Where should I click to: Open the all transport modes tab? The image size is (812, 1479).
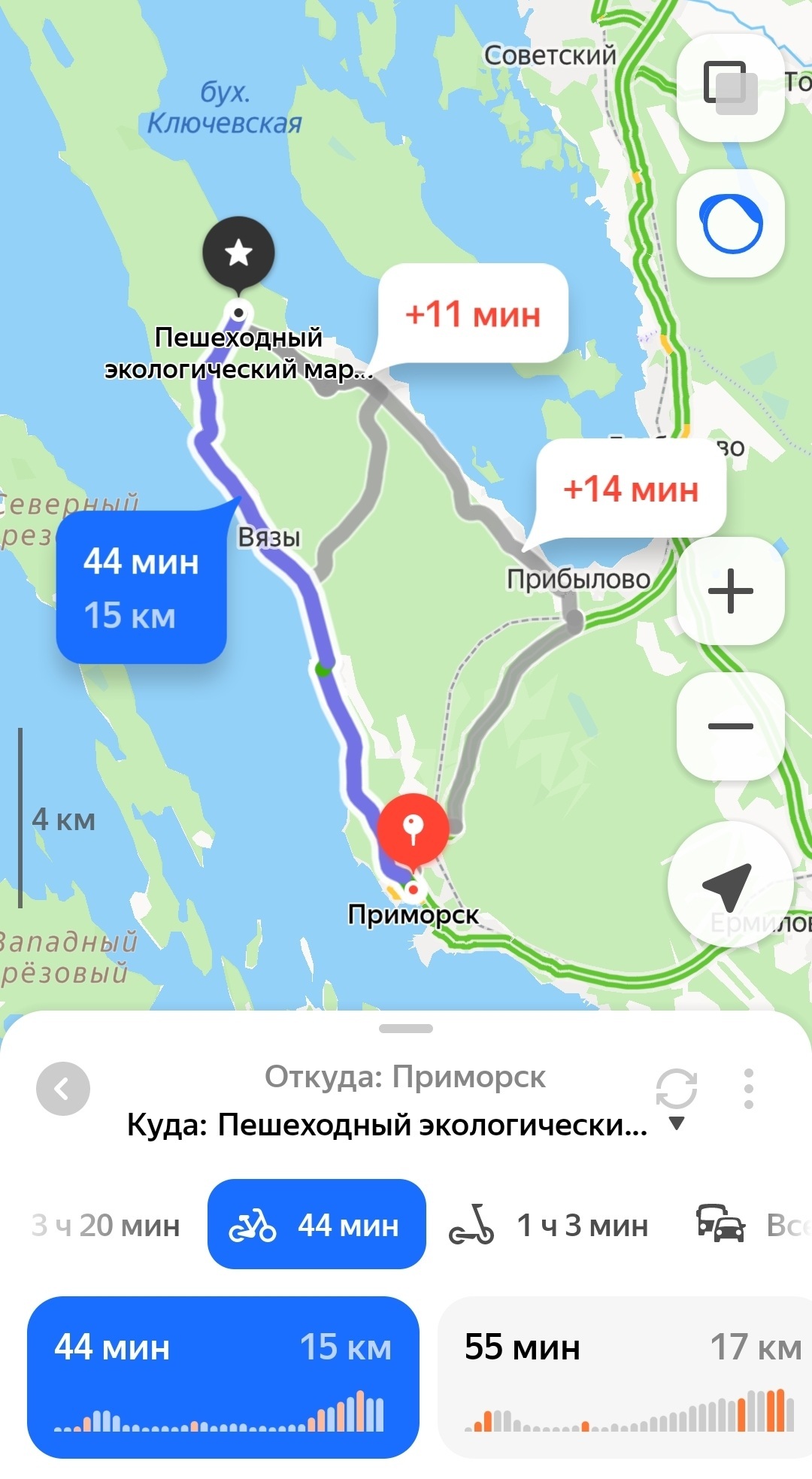(752, 1226)
